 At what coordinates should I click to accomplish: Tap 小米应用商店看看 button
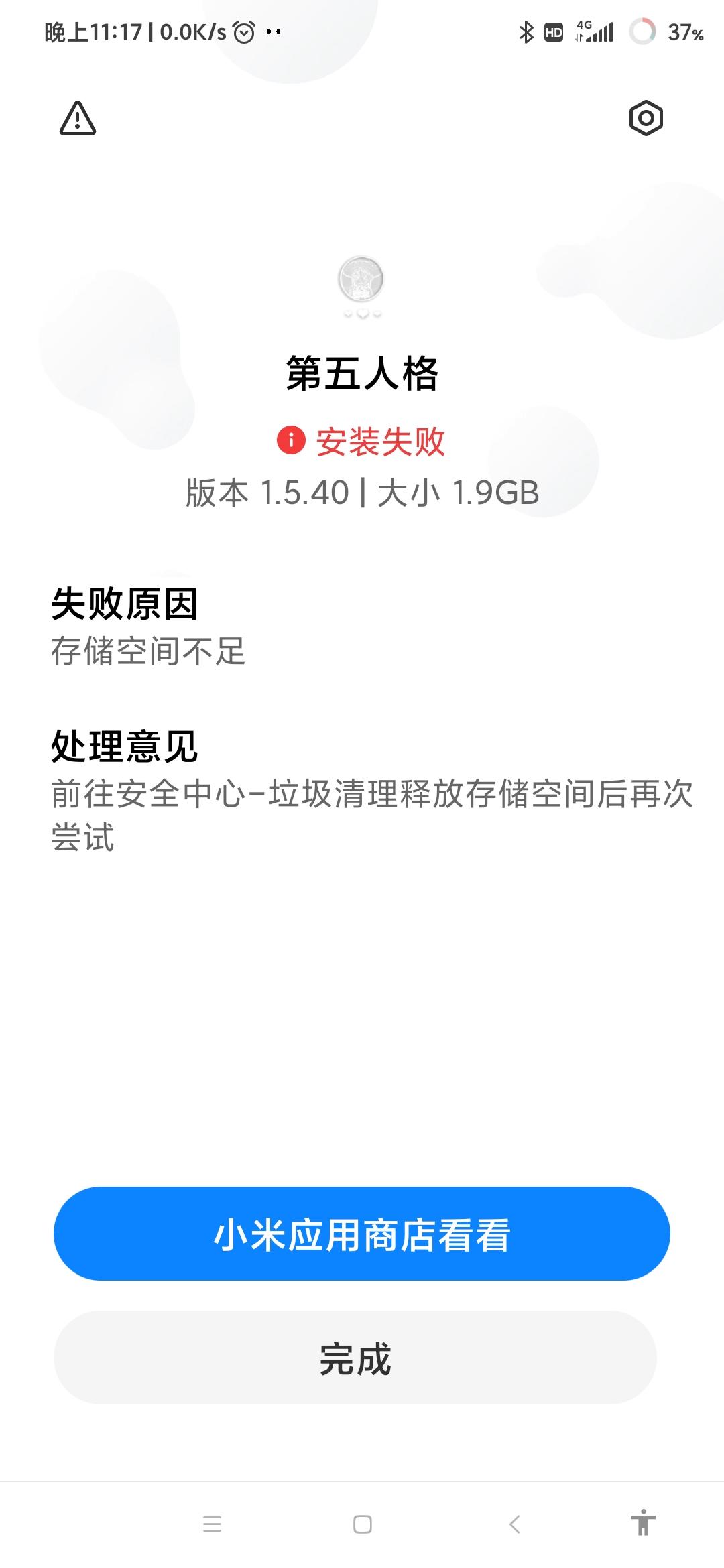[362, 1234]
